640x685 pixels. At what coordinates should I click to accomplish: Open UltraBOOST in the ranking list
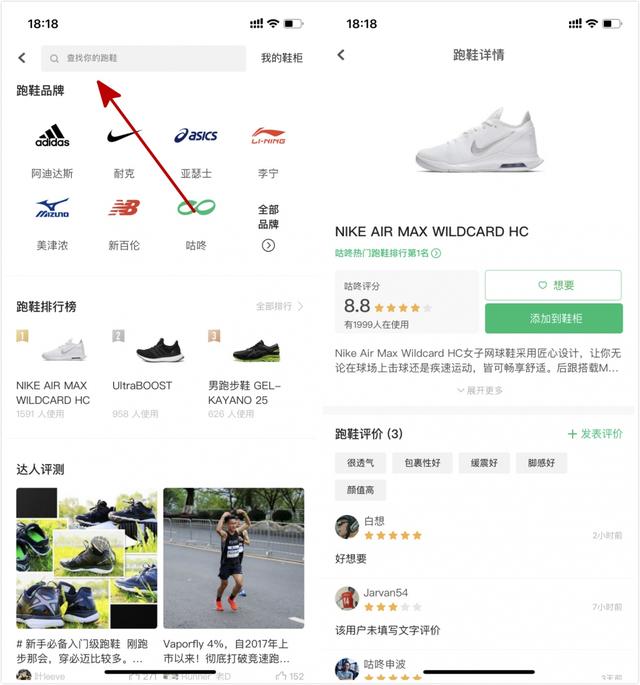point(159,367)
